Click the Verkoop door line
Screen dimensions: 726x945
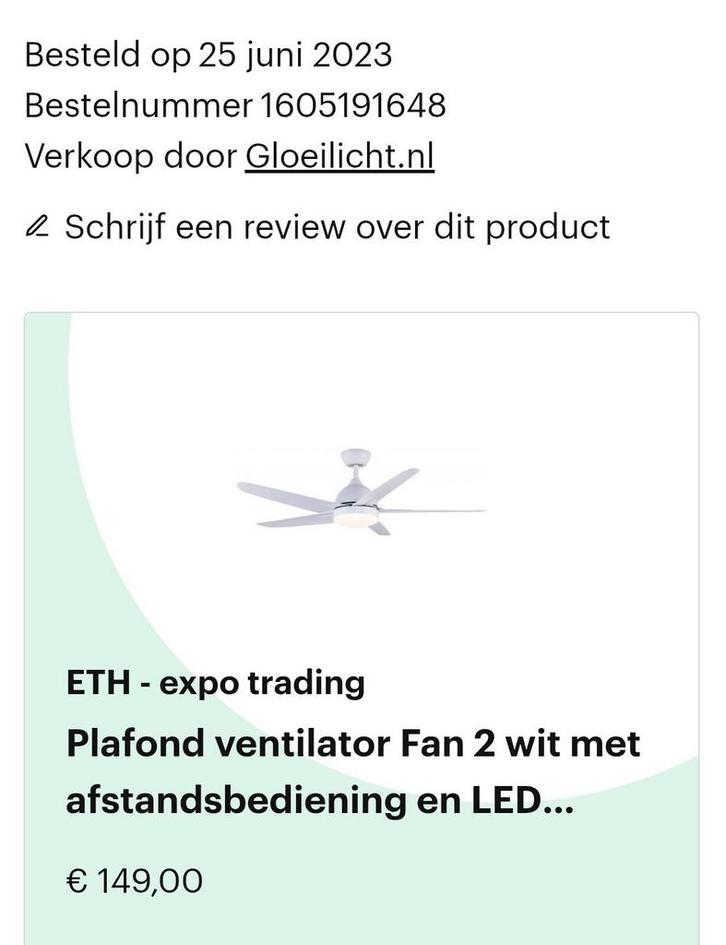[x=228, y=156]
